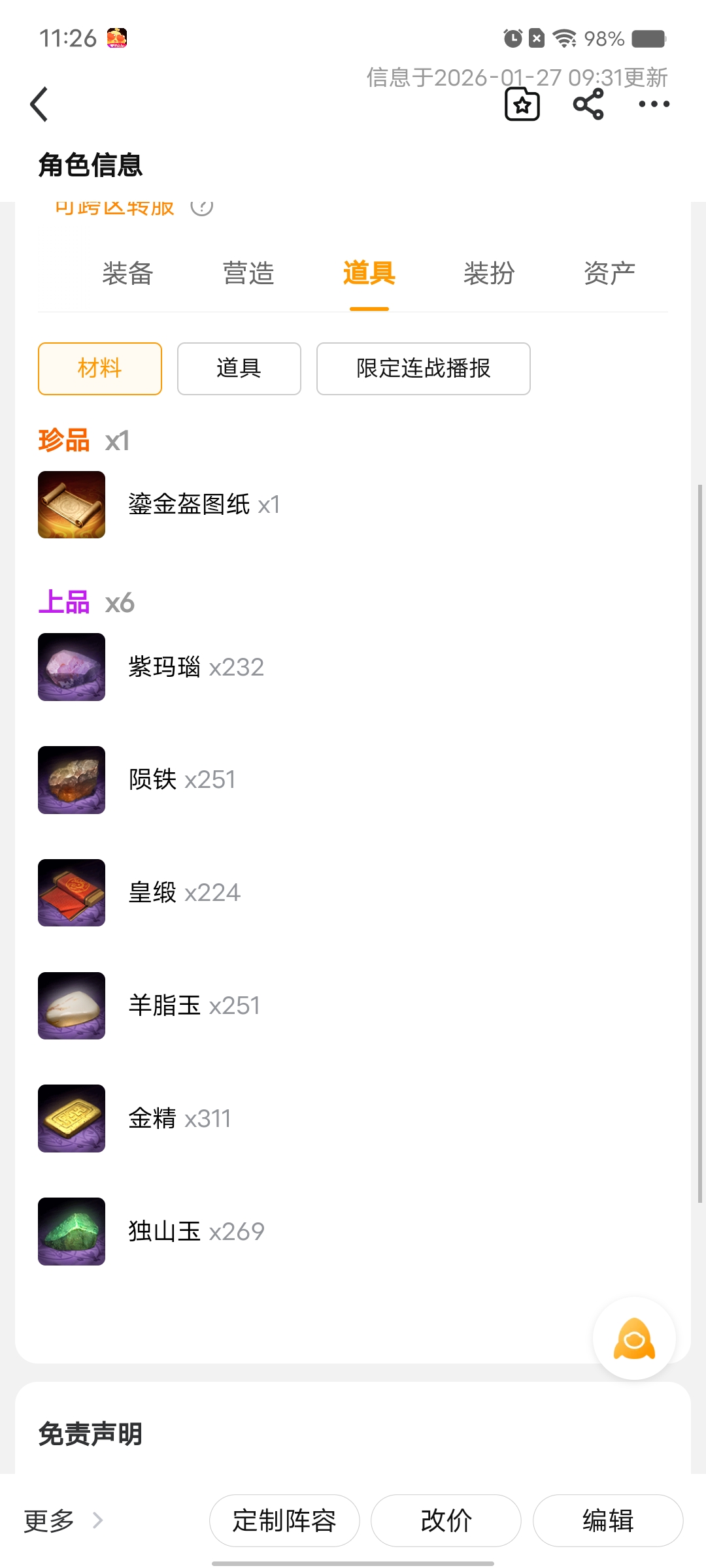
Task: Expand the 更多 options
Action: point(63,1520)
